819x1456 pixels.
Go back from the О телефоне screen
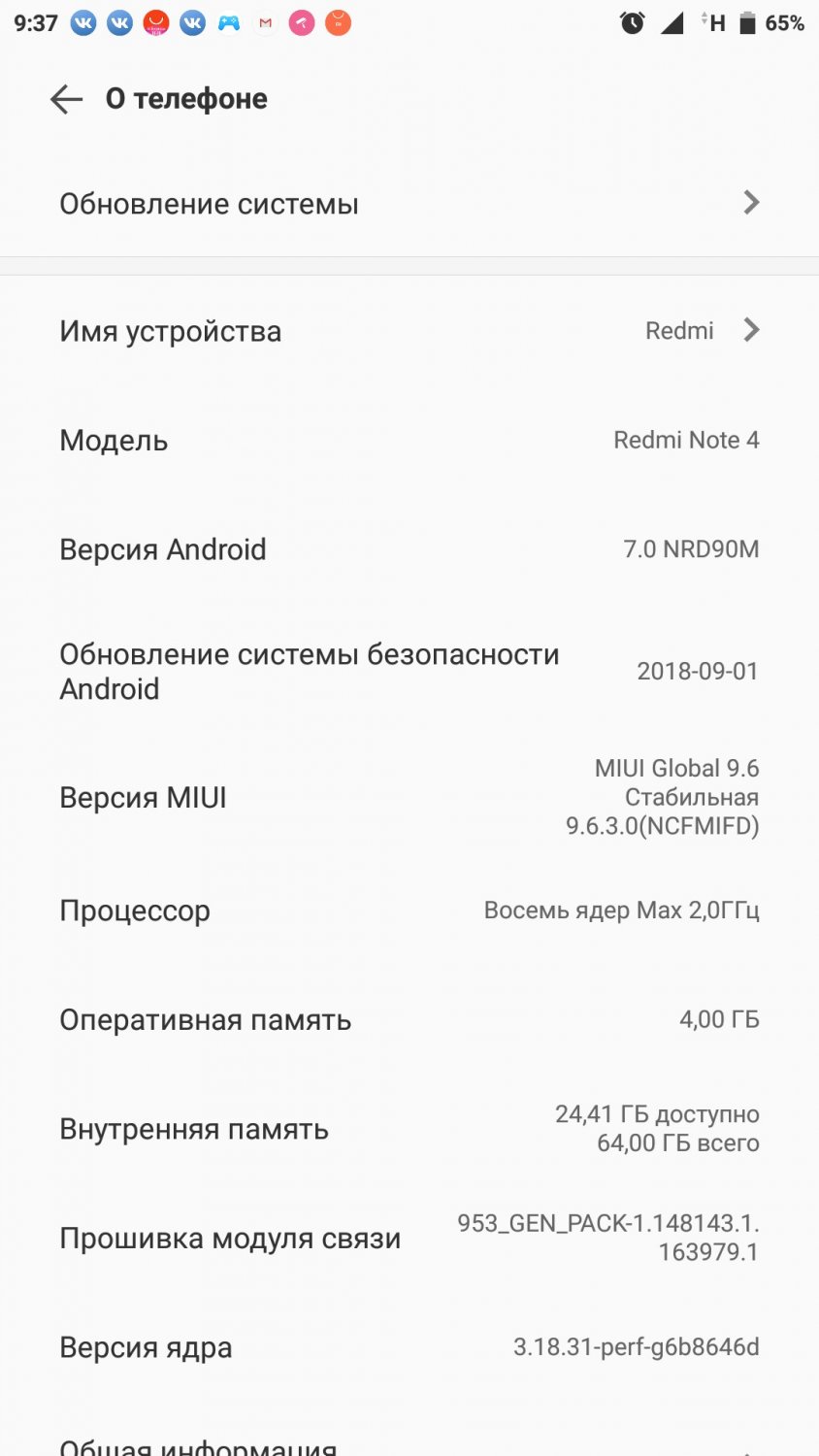pos(66,99)
